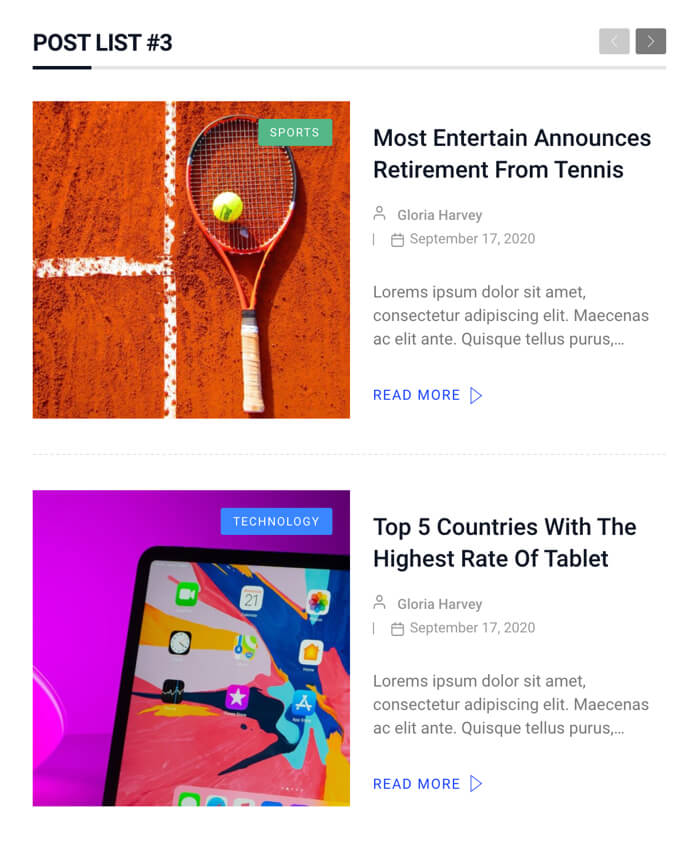Select the Technology category tag
This screenshot has width=700, height=841.
pos(276,521)
